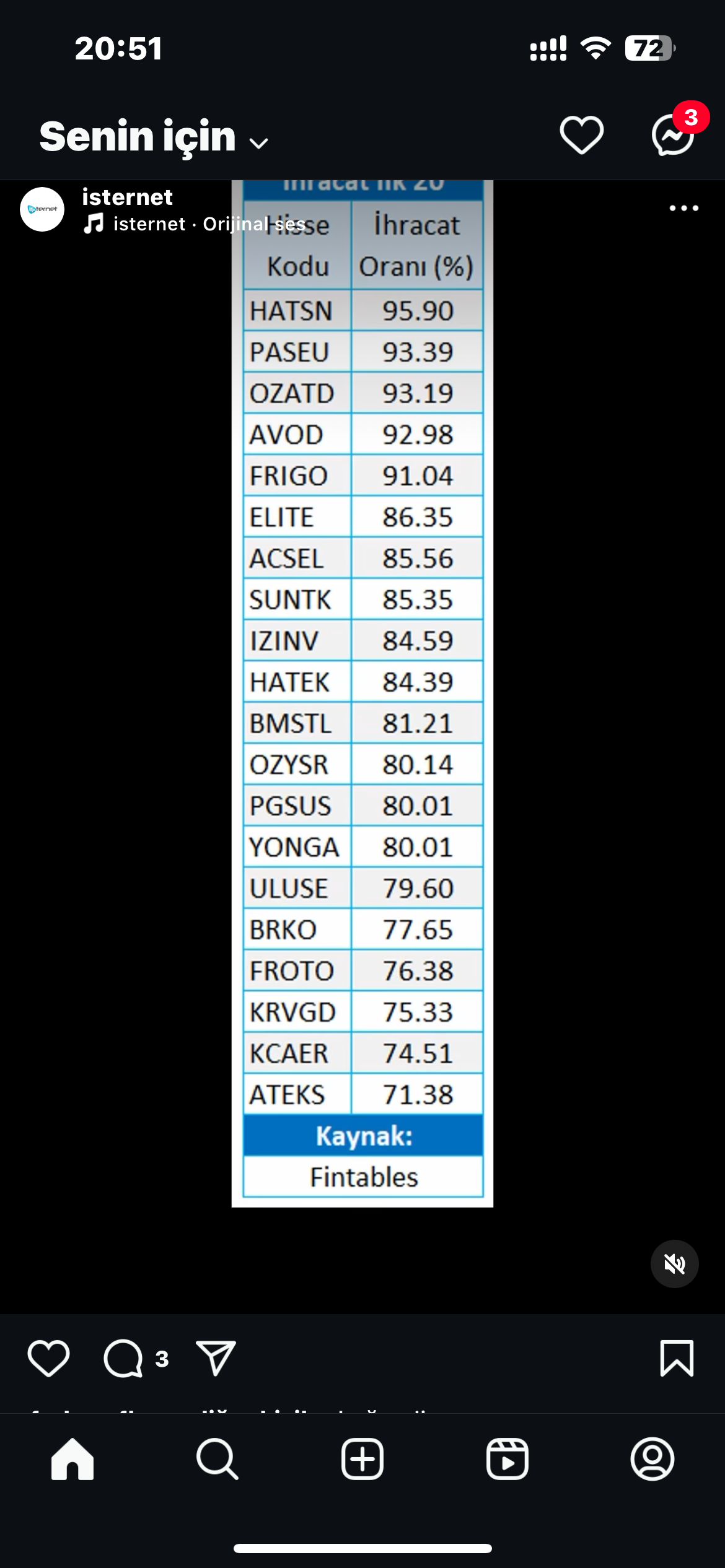Open isternet profile picture
Screen dimensions: 725x1568
pyautogui.click(x=42, y=209)
